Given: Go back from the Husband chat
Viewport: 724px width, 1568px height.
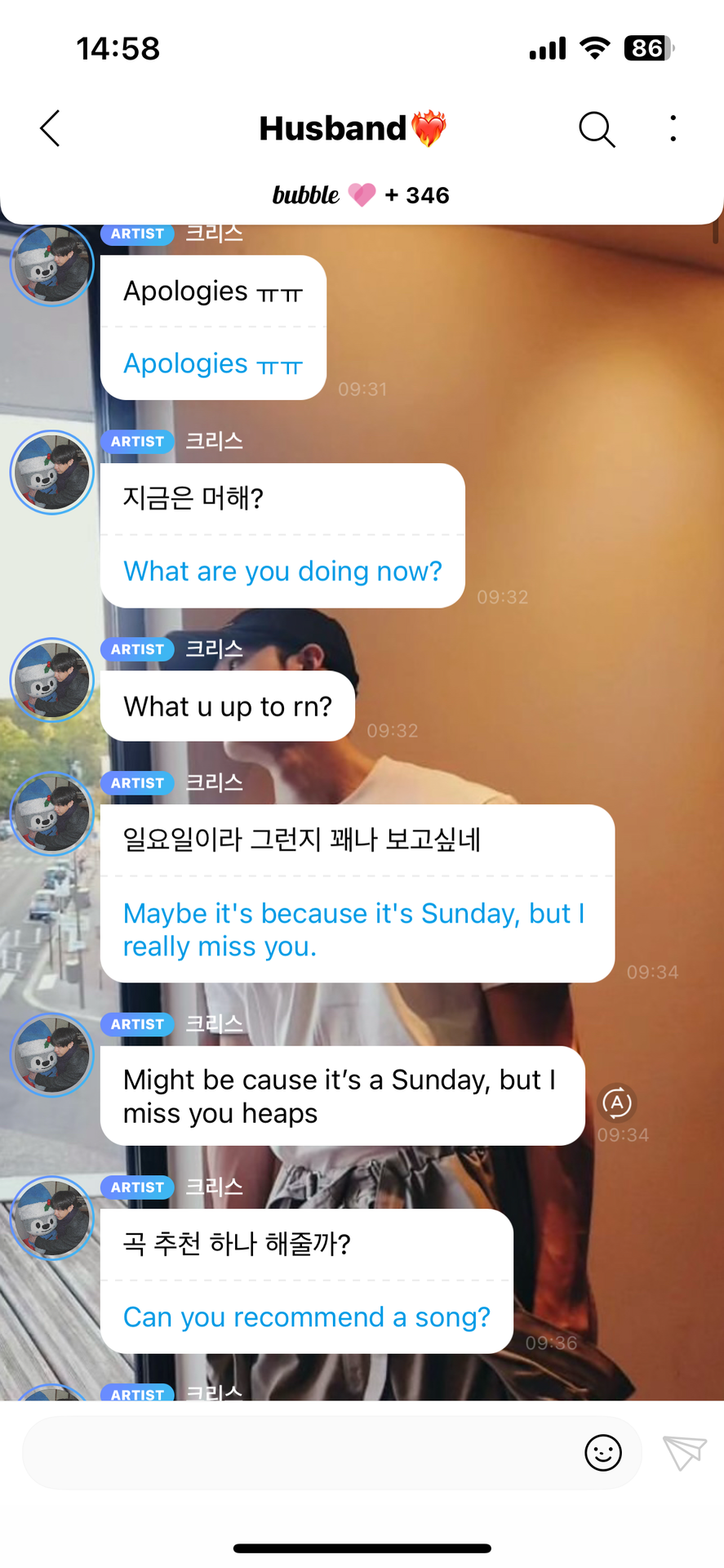Looking at the screenshot, I should point(51,129).
